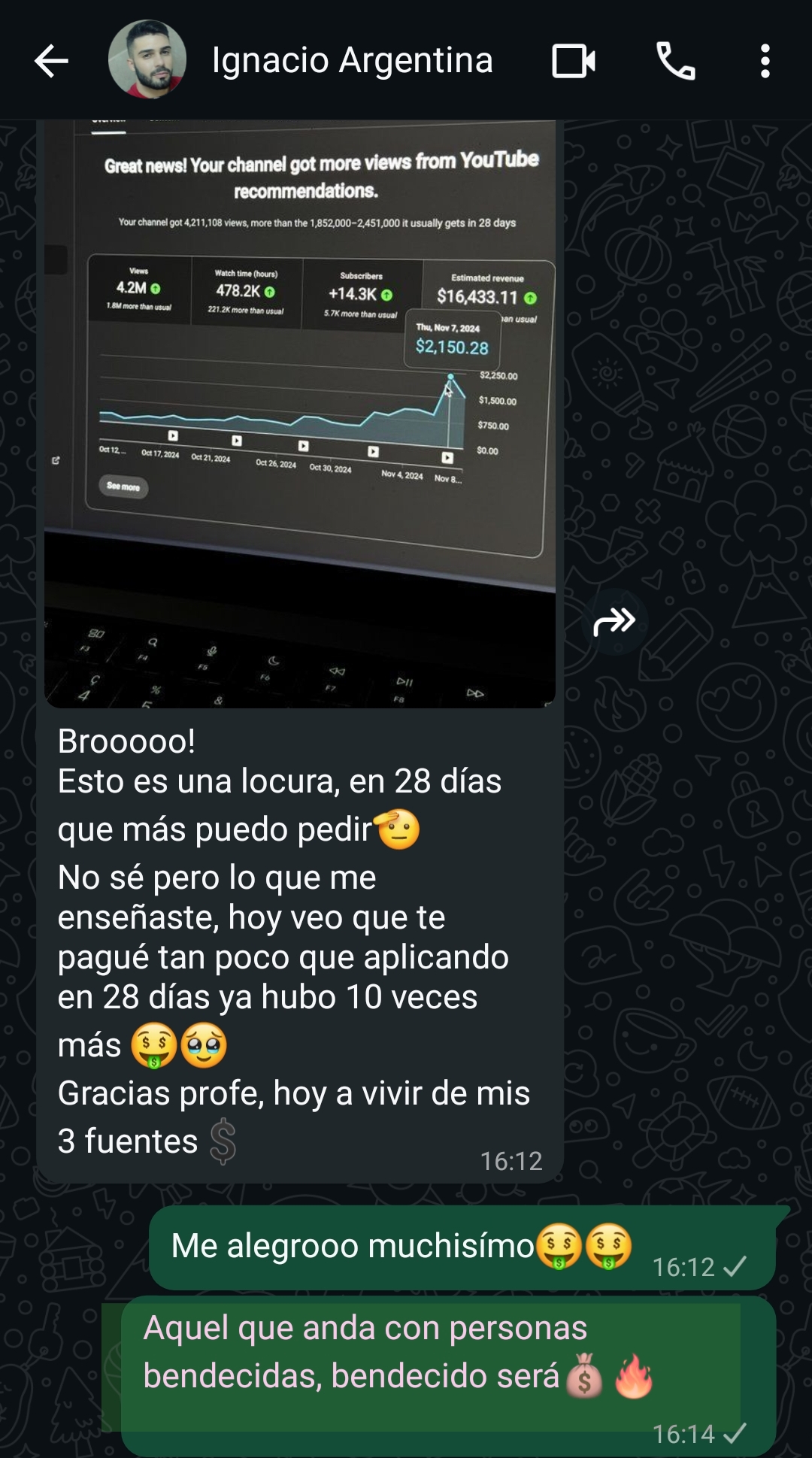The height and width of the screenshot is (1458, 812).
Task: Open the three-dot overflow menu
Action: coord(766,60)
